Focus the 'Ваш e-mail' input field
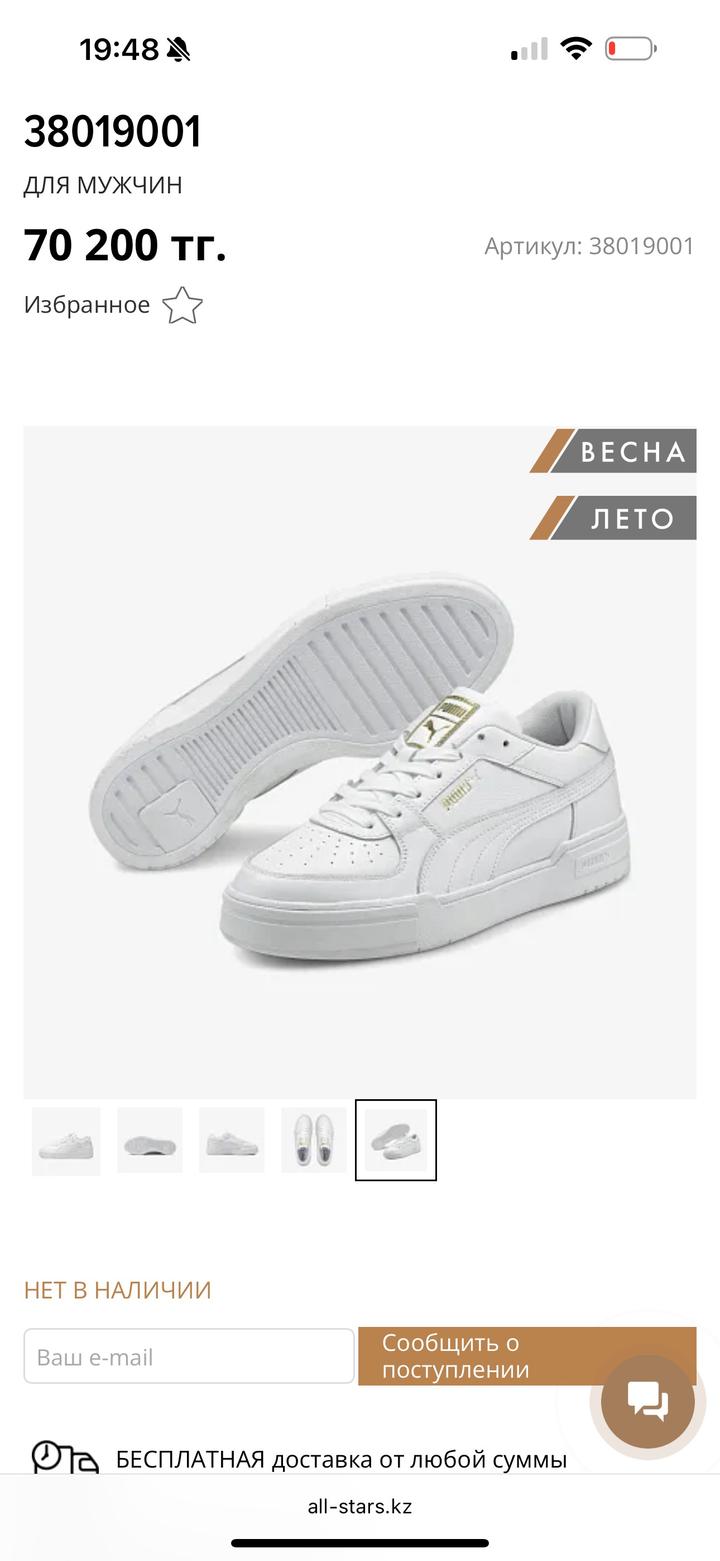720x1561 pixels. [x=189, y=1357]
